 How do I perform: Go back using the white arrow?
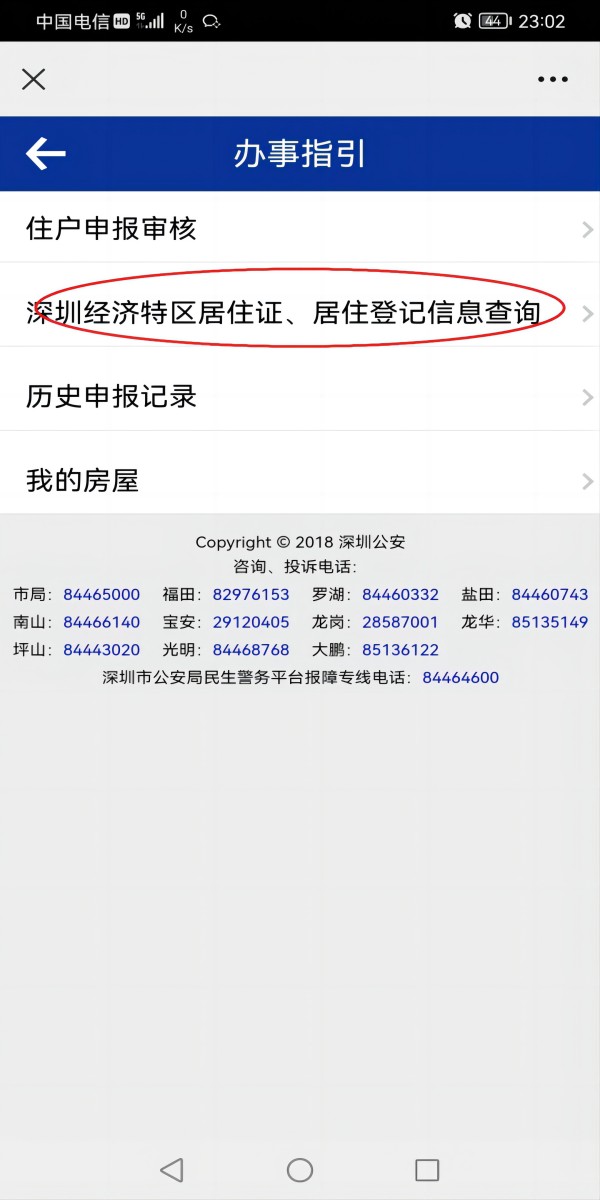(x=45, y=154)
